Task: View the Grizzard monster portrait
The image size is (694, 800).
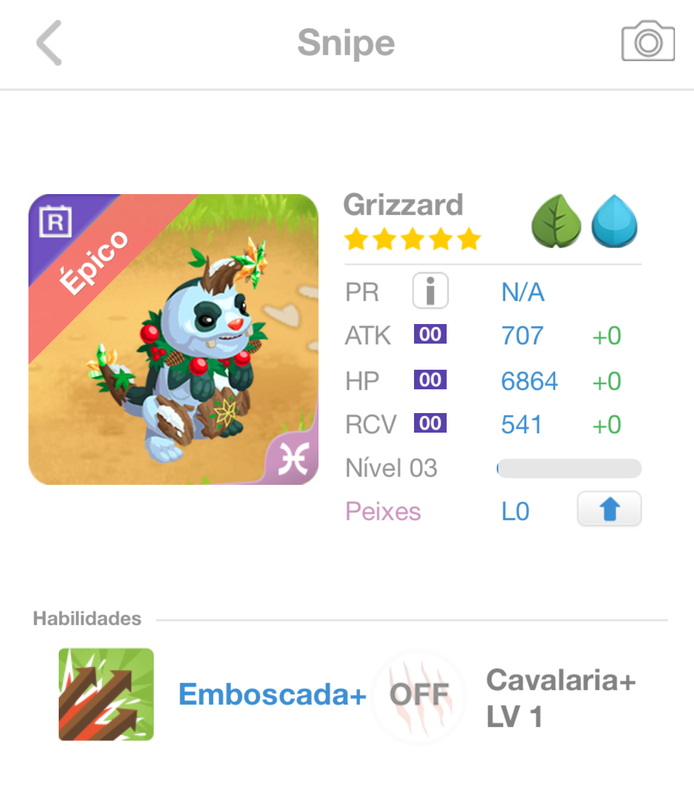Action: tap(173, 339)
